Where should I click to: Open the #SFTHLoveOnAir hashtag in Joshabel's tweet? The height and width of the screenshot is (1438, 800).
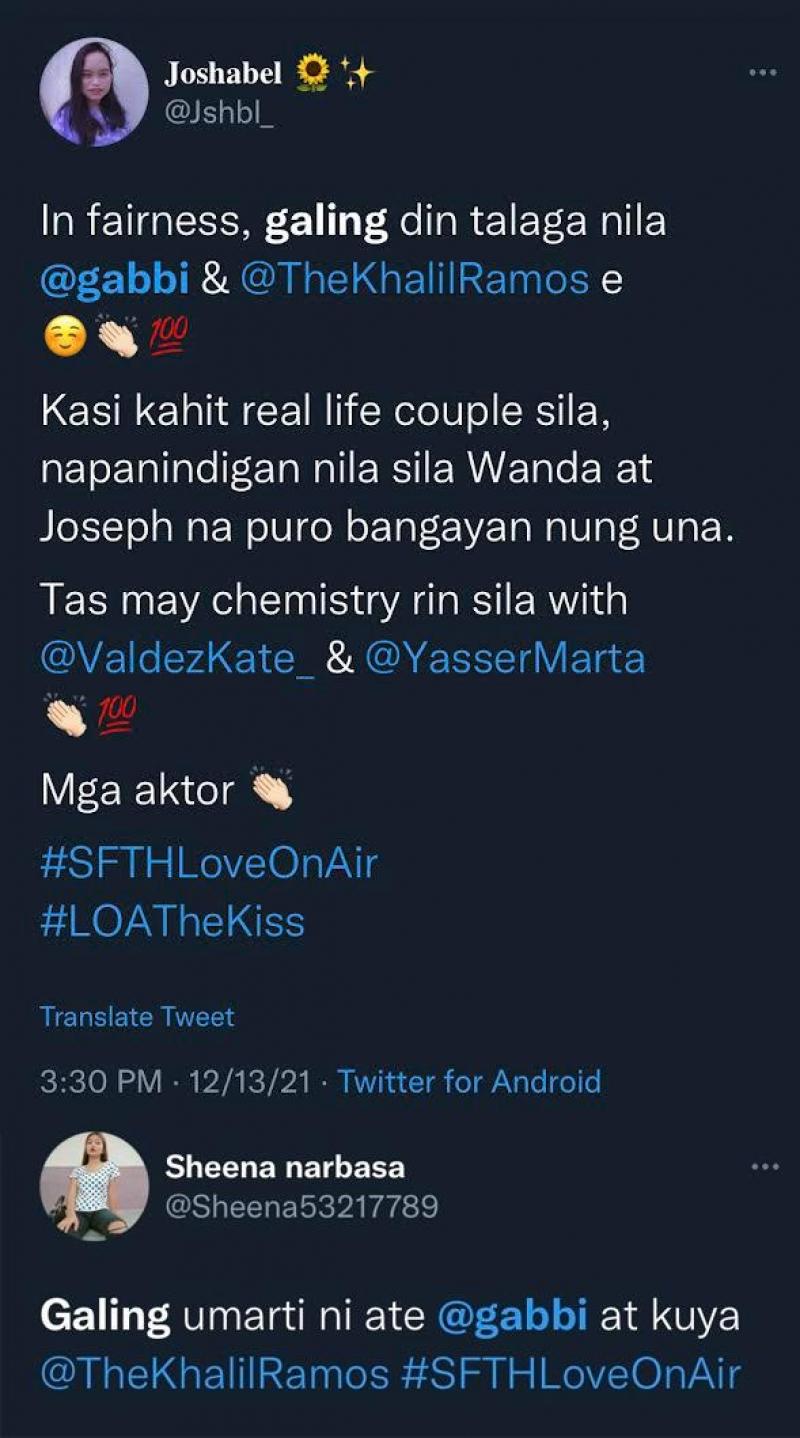tap(209, 863)
